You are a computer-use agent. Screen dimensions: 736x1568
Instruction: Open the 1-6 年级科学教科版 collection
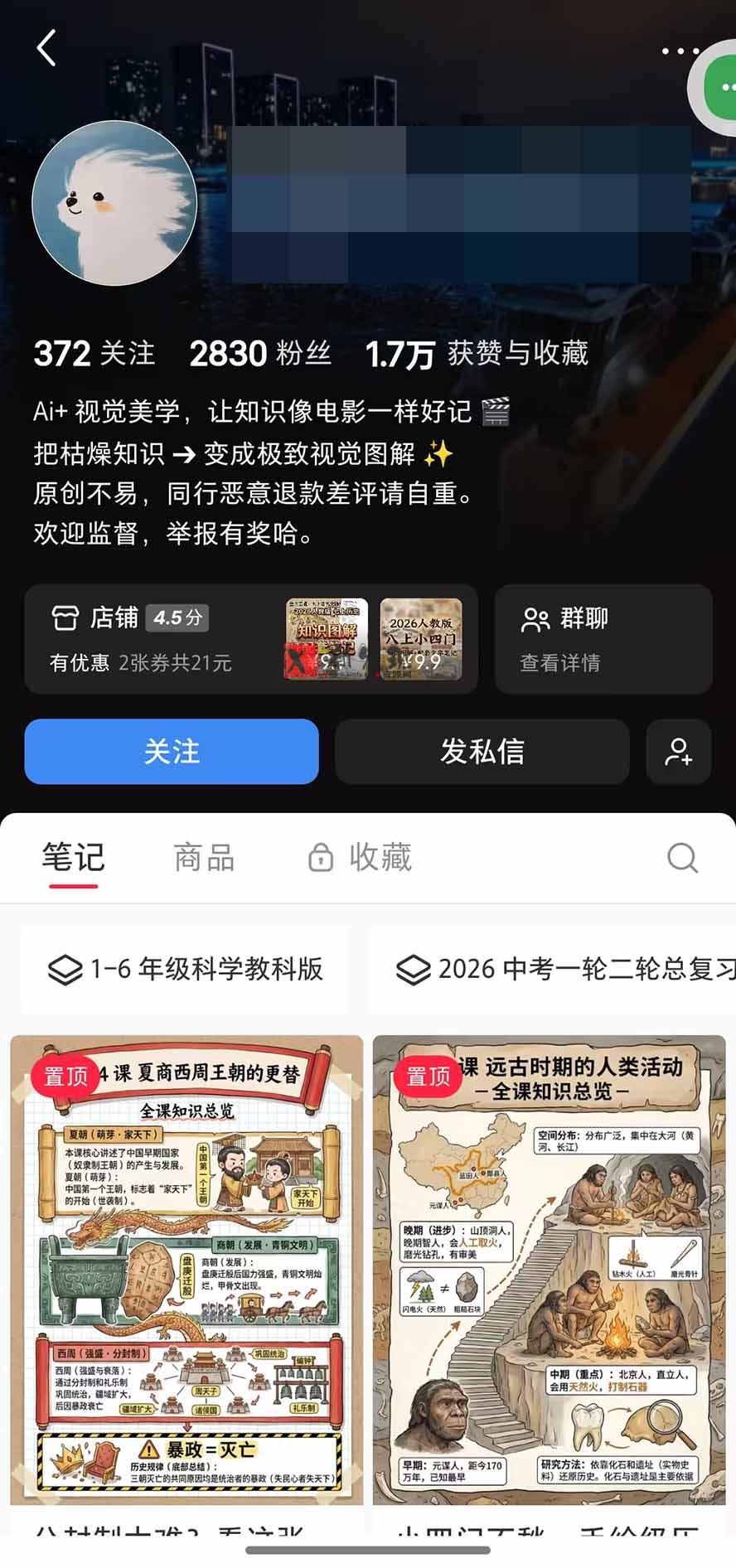[x=185, y=969]
